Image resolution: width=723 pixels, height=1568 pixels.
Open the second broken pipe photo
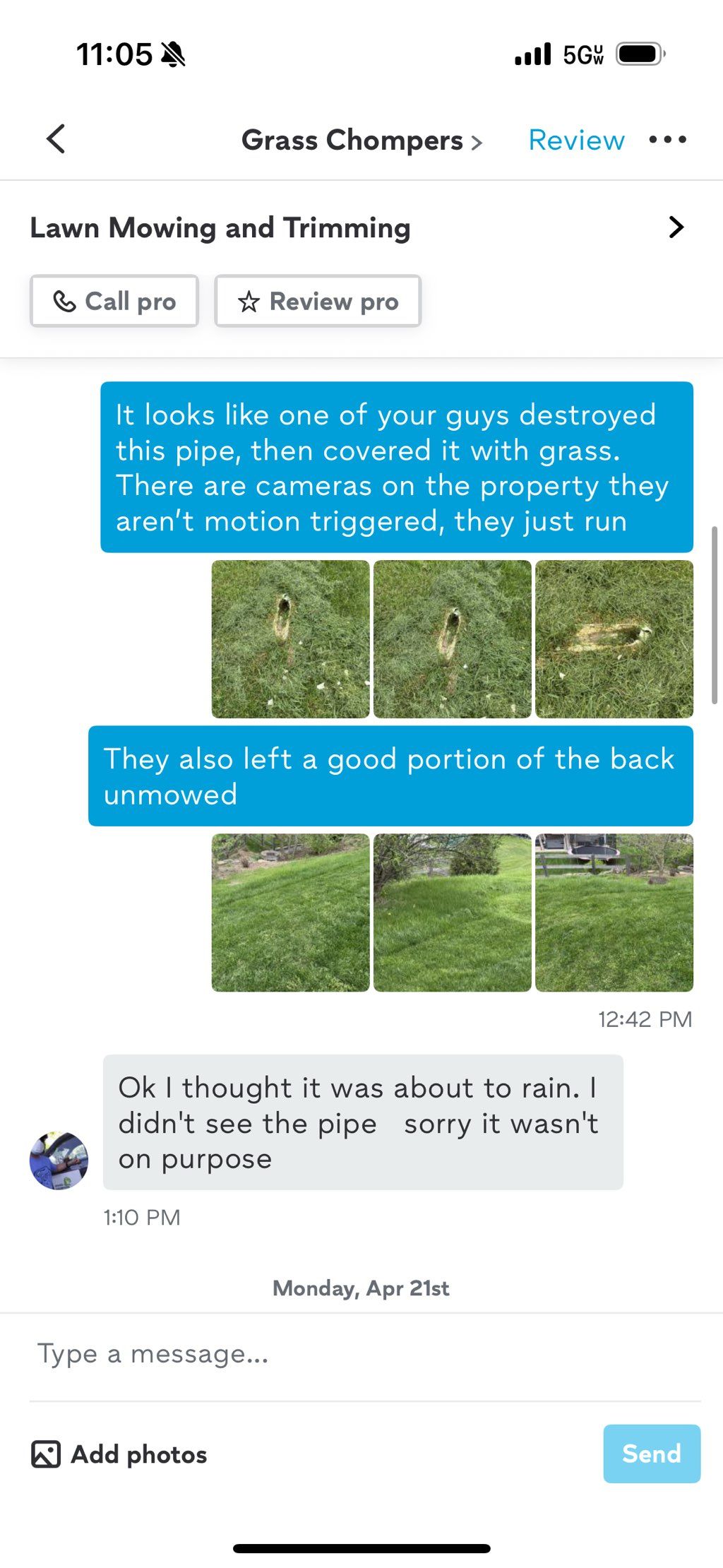tap(452, 639)
